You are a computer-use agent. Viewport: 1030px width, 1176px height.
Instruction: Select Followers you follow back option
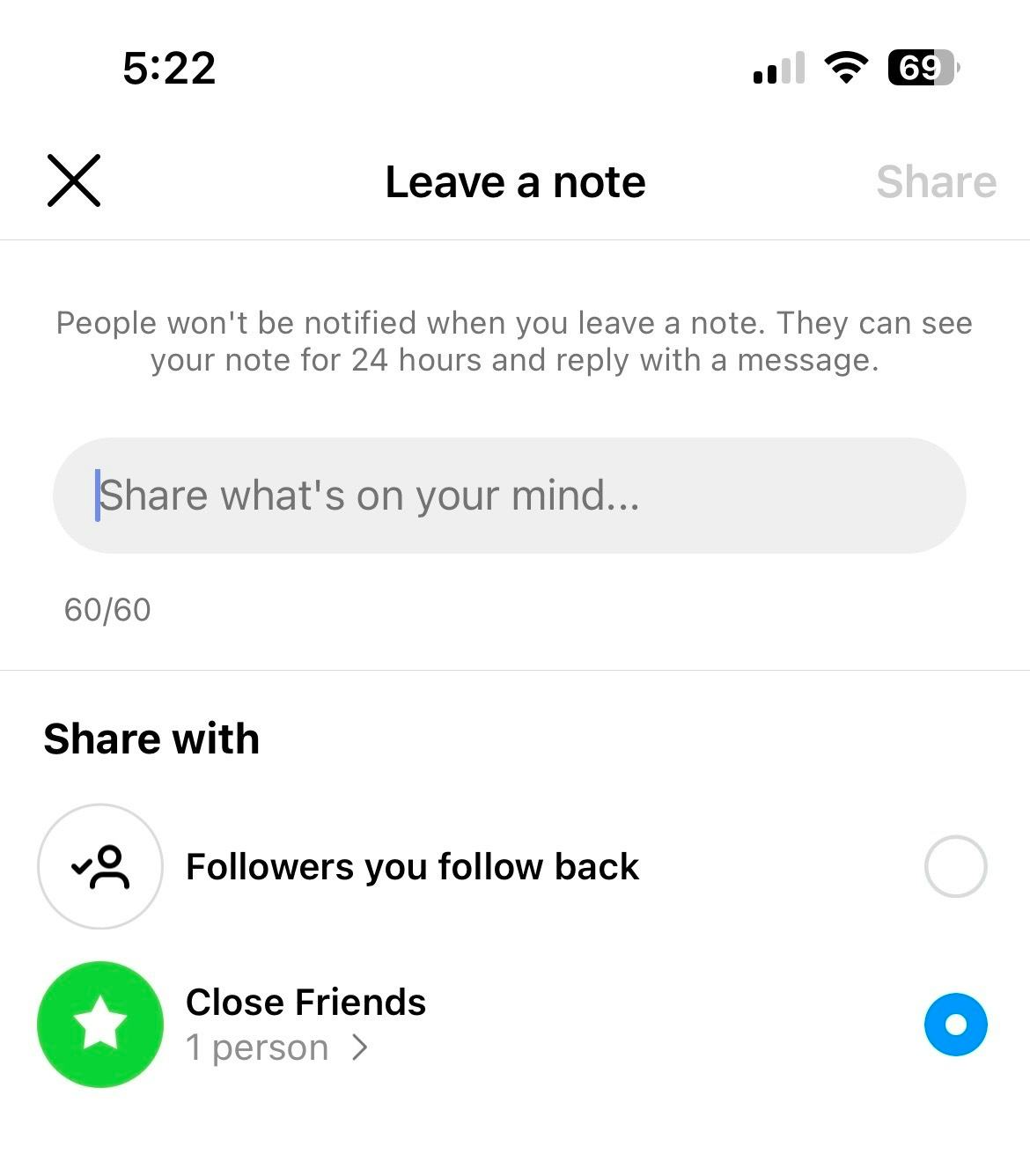[955, 867]
